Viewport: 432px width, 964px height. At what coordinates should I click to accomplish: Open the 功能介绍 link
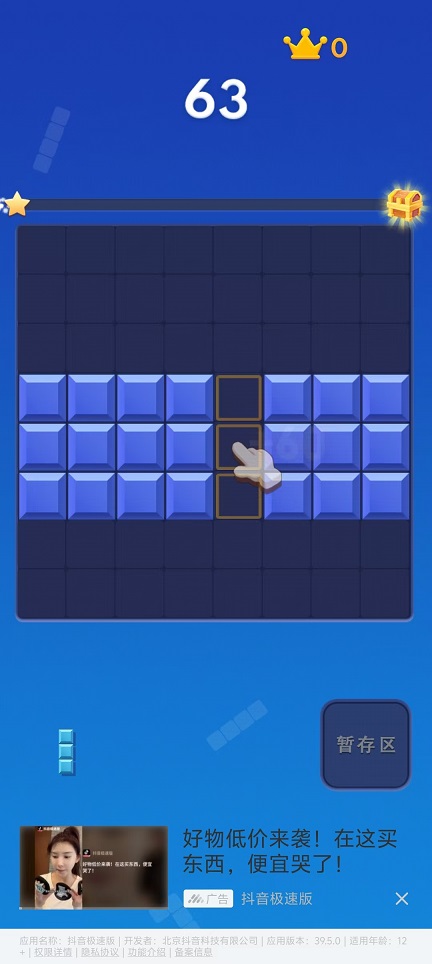click(x=146, y=952)
